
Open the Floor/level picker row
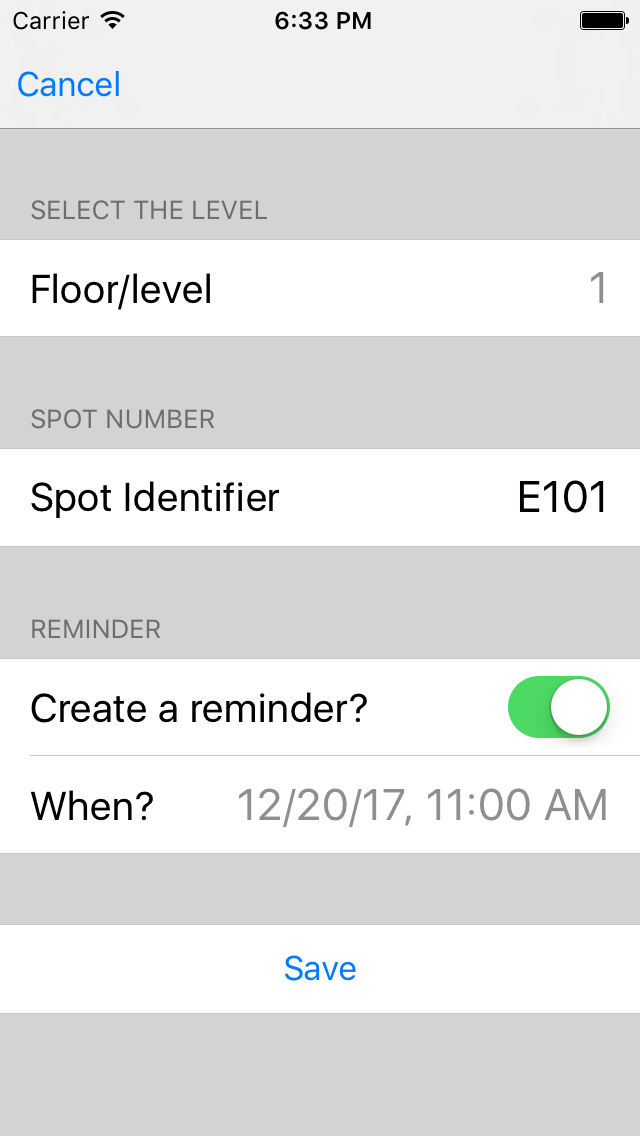coord(320,288)
